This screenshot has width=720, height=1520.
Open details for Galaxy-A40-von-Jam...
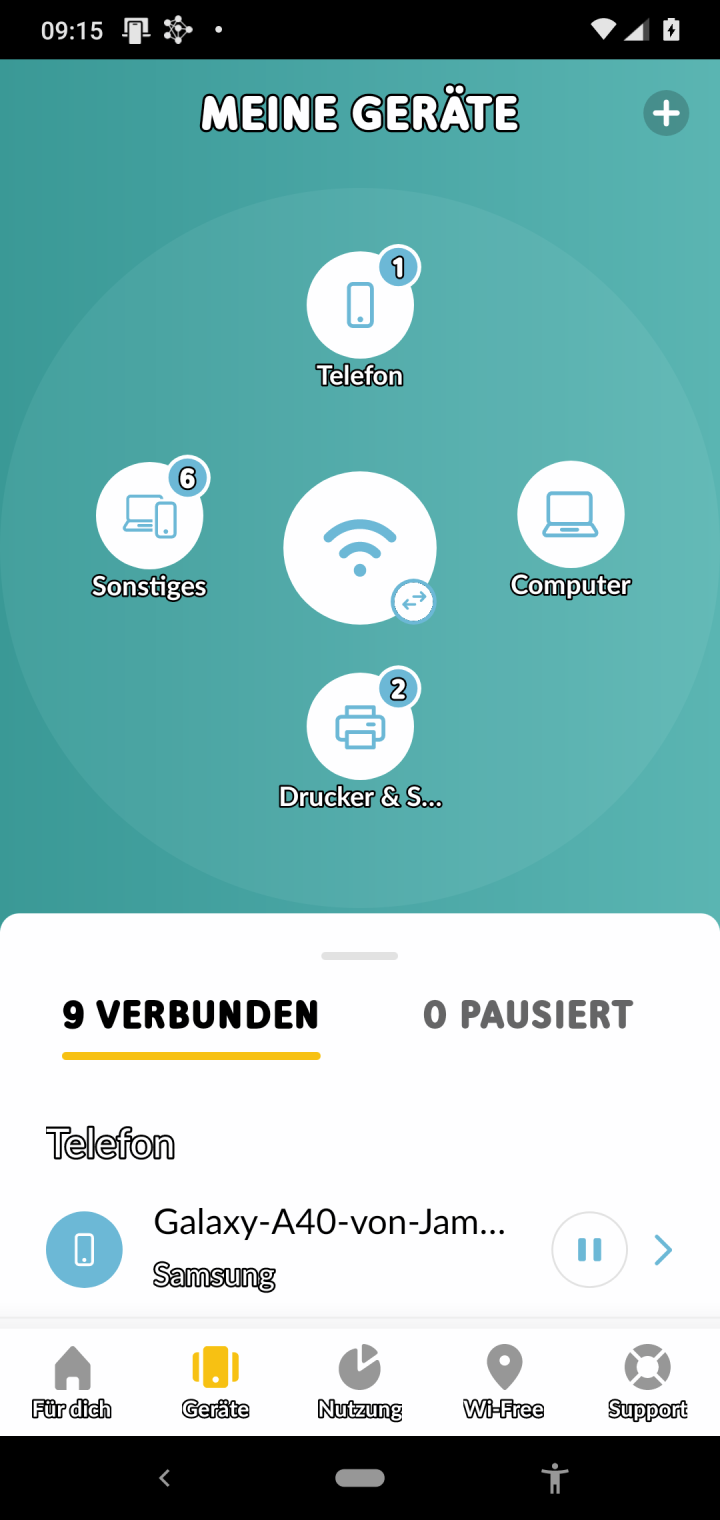pos(663,1250)
